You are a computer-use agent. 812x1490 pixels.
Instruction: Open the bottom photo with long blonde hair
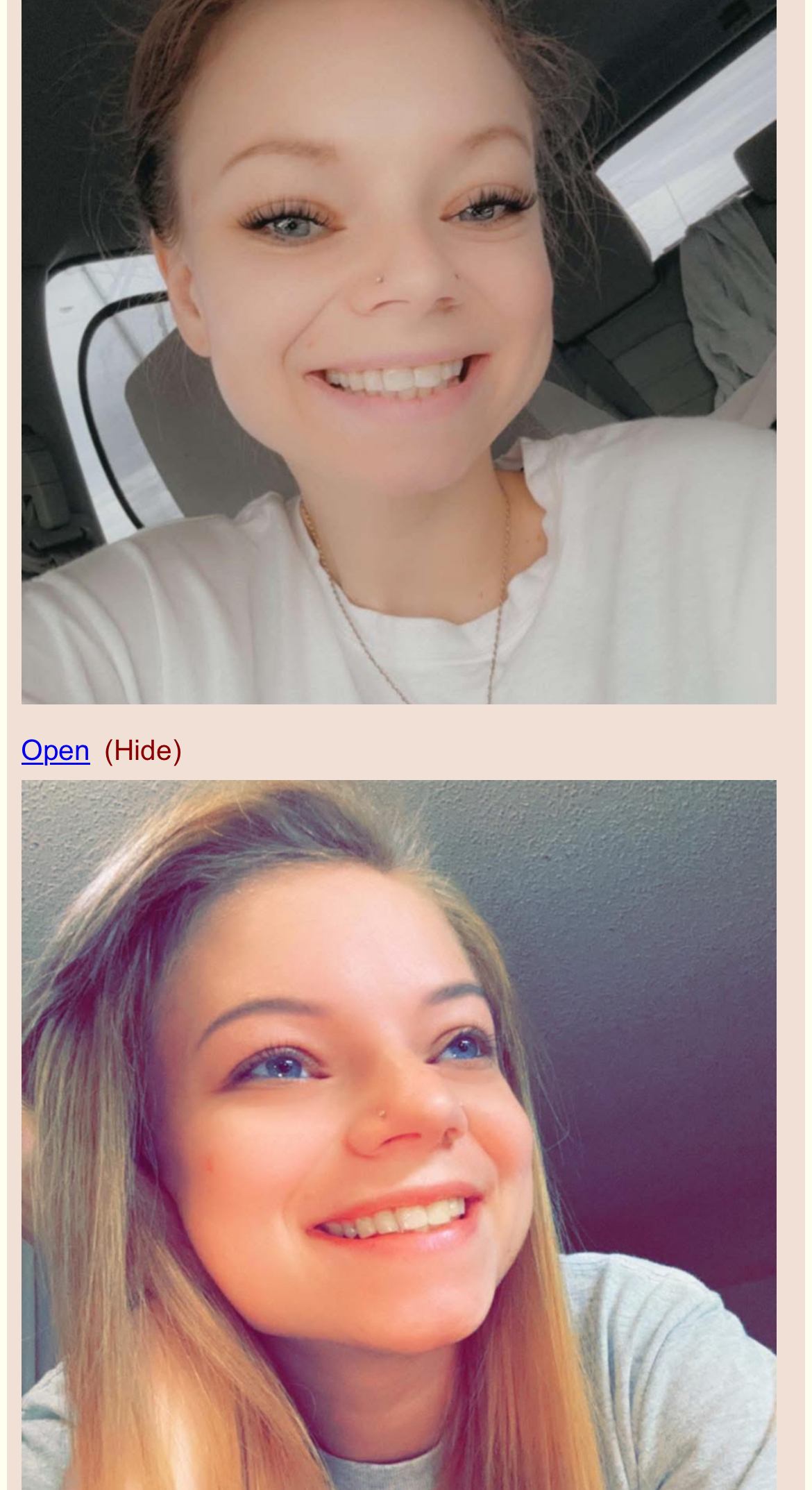(399, 1135)
